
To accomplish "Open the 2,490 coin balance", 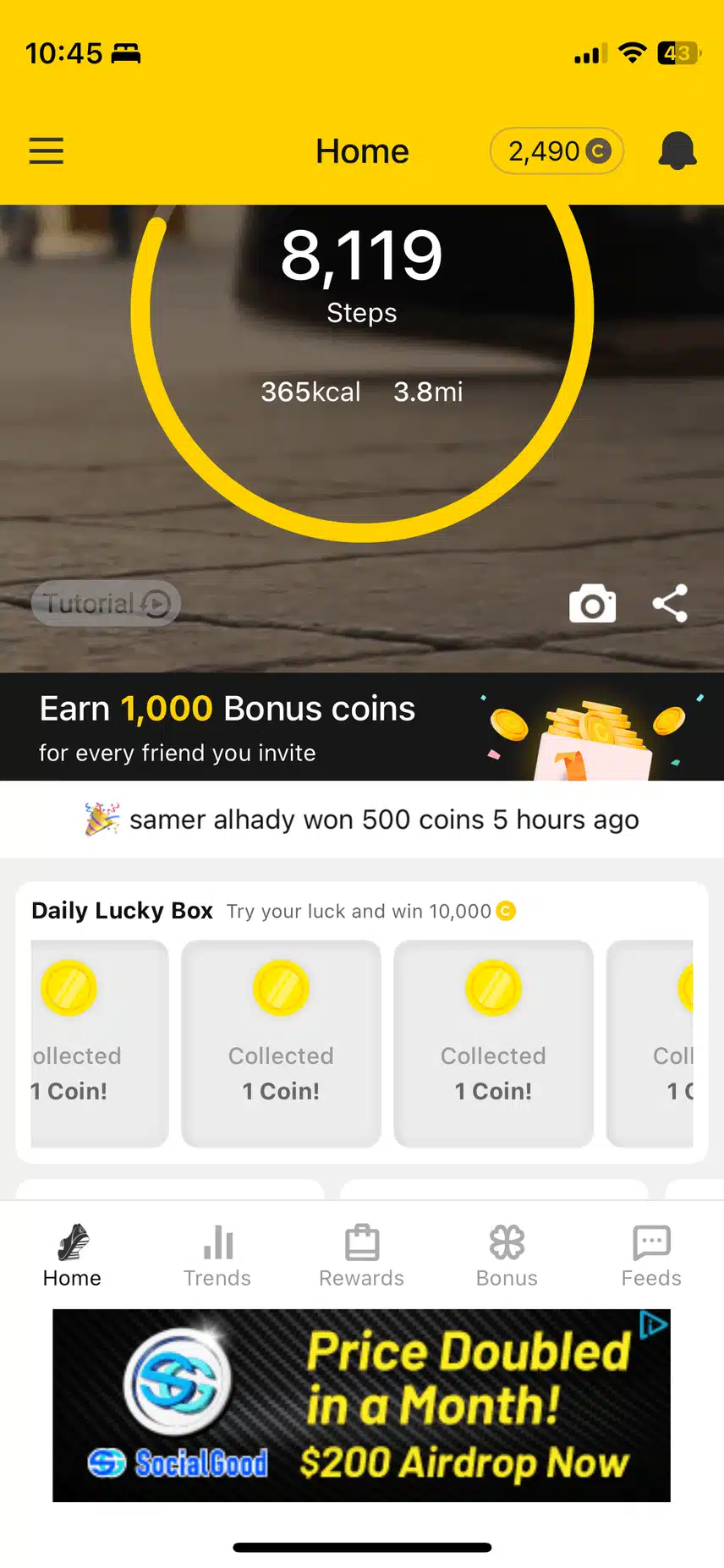I will (x=557, y=151).
